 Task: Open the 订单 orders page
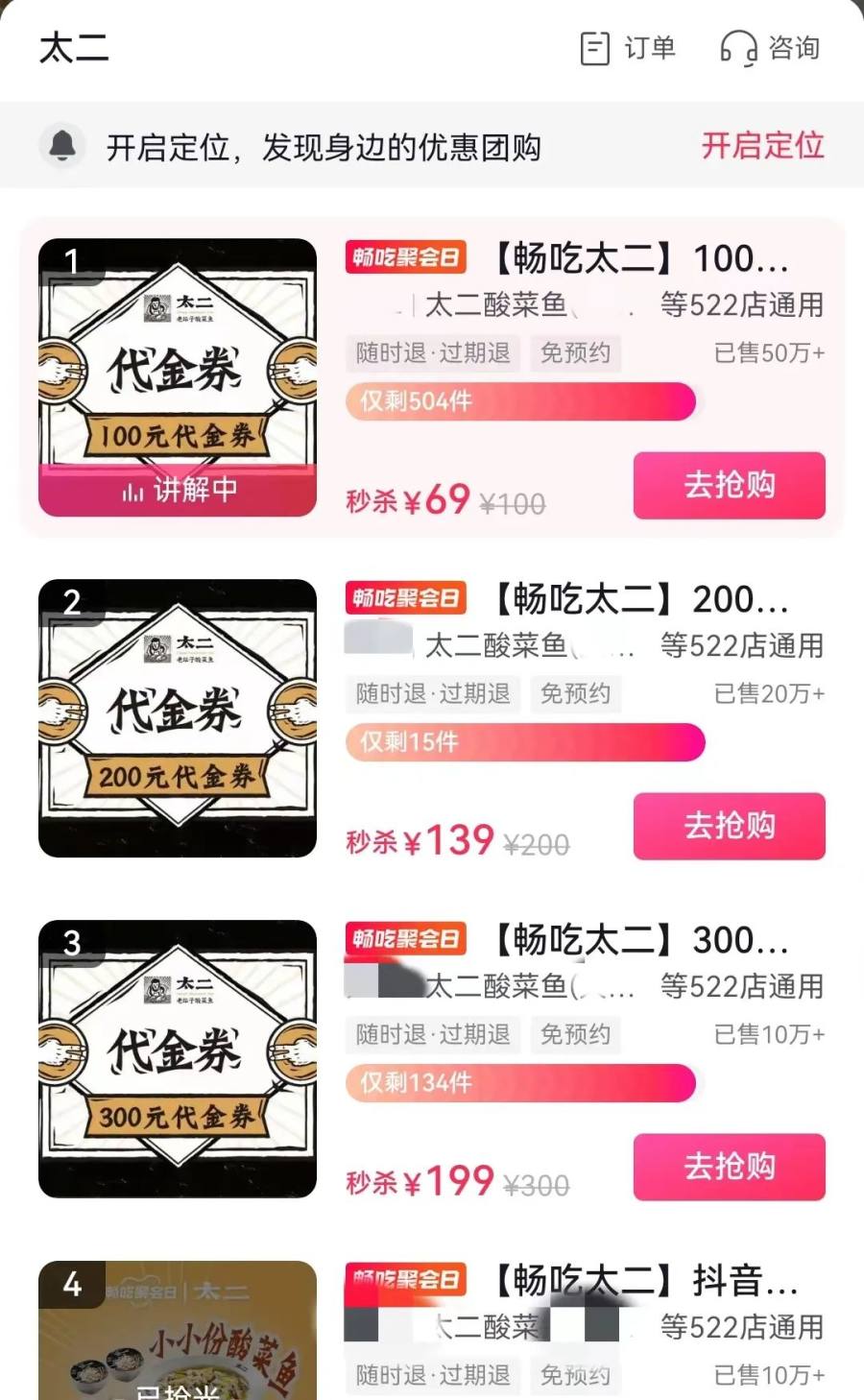629,48
